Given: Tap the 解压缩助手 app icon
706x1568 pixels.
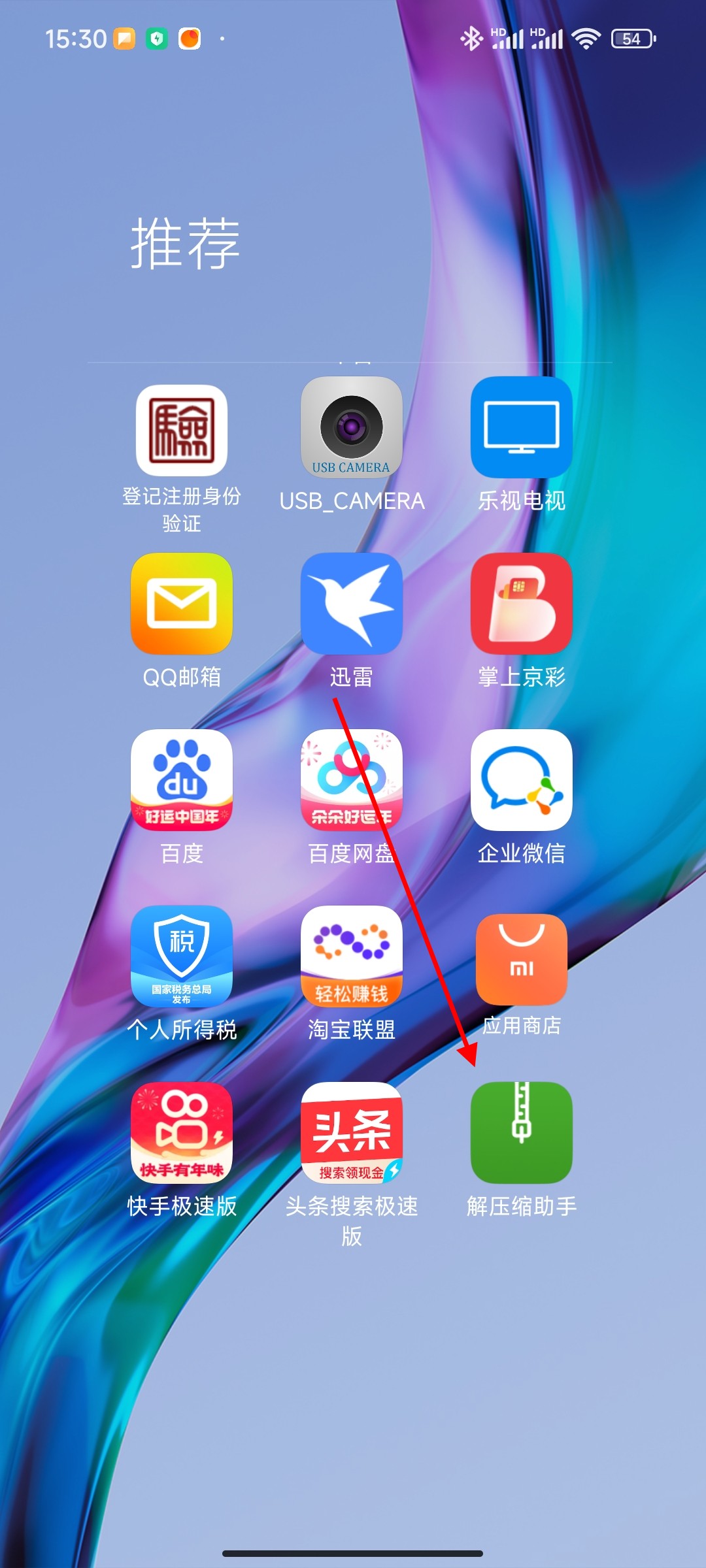Looking at the screenshot, I should tap(522, 1133).
